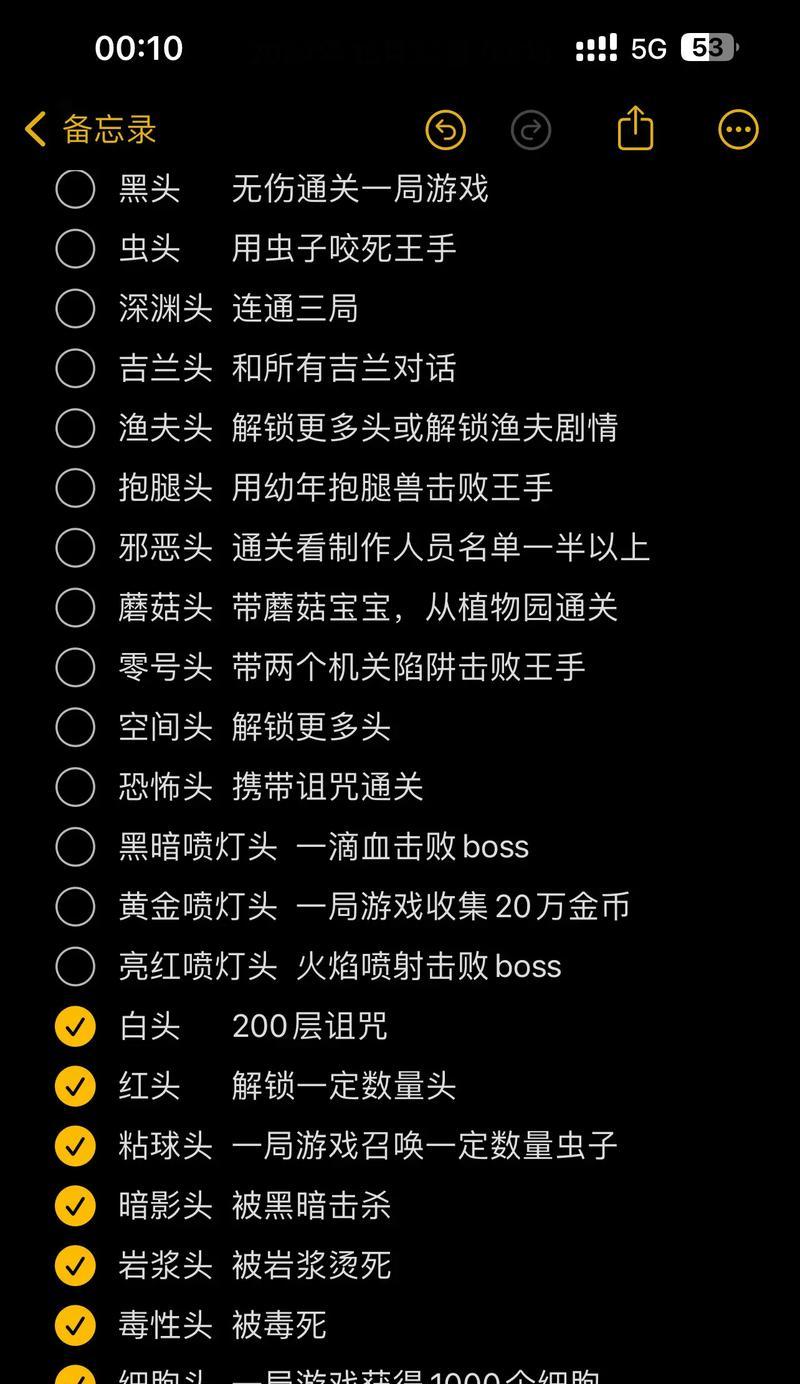
Task: Tap the redo arrow icon
Action: coord(531,130)
